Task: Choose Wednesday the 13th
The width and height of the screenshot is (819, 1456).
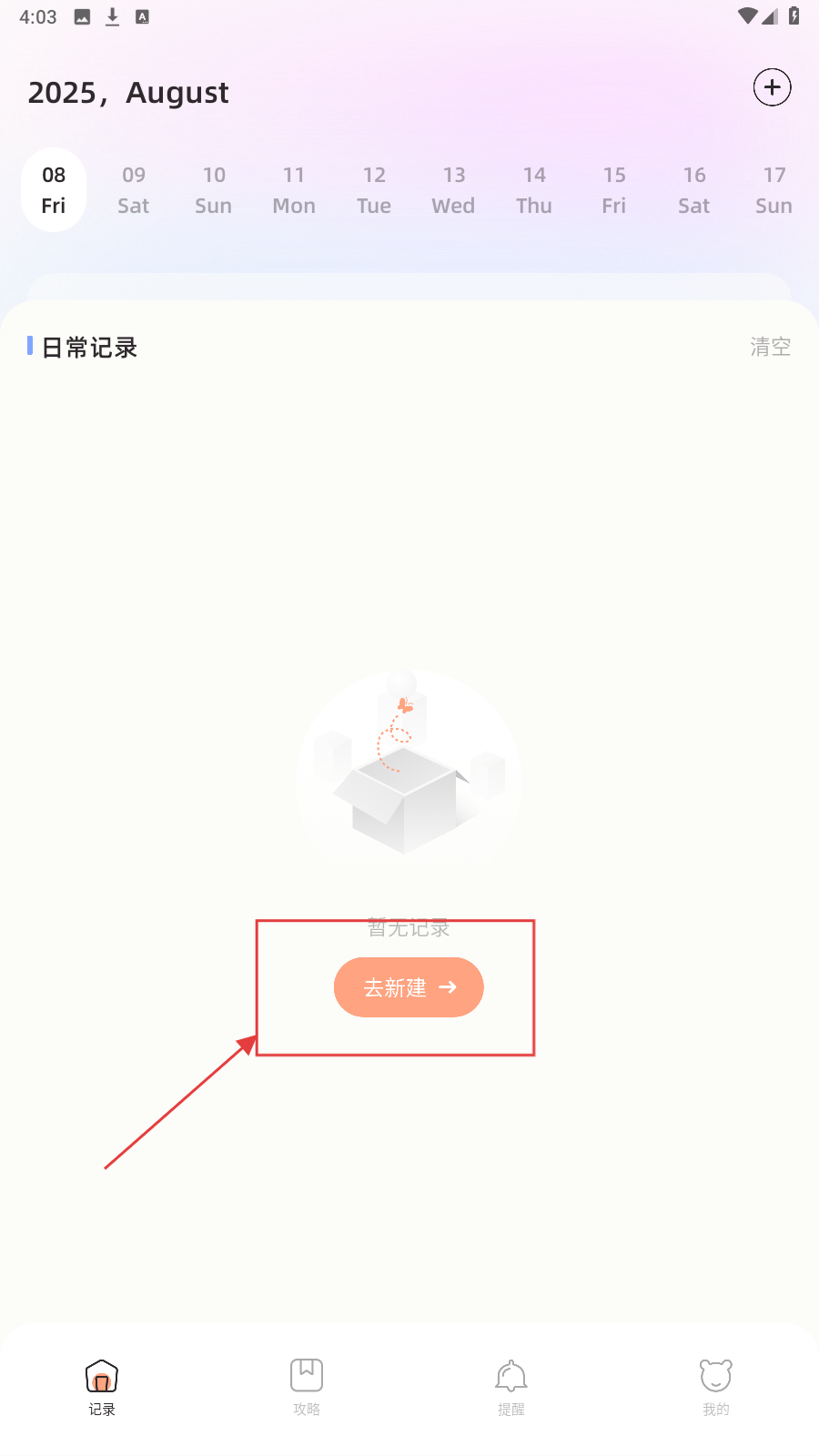Action: 454,189
